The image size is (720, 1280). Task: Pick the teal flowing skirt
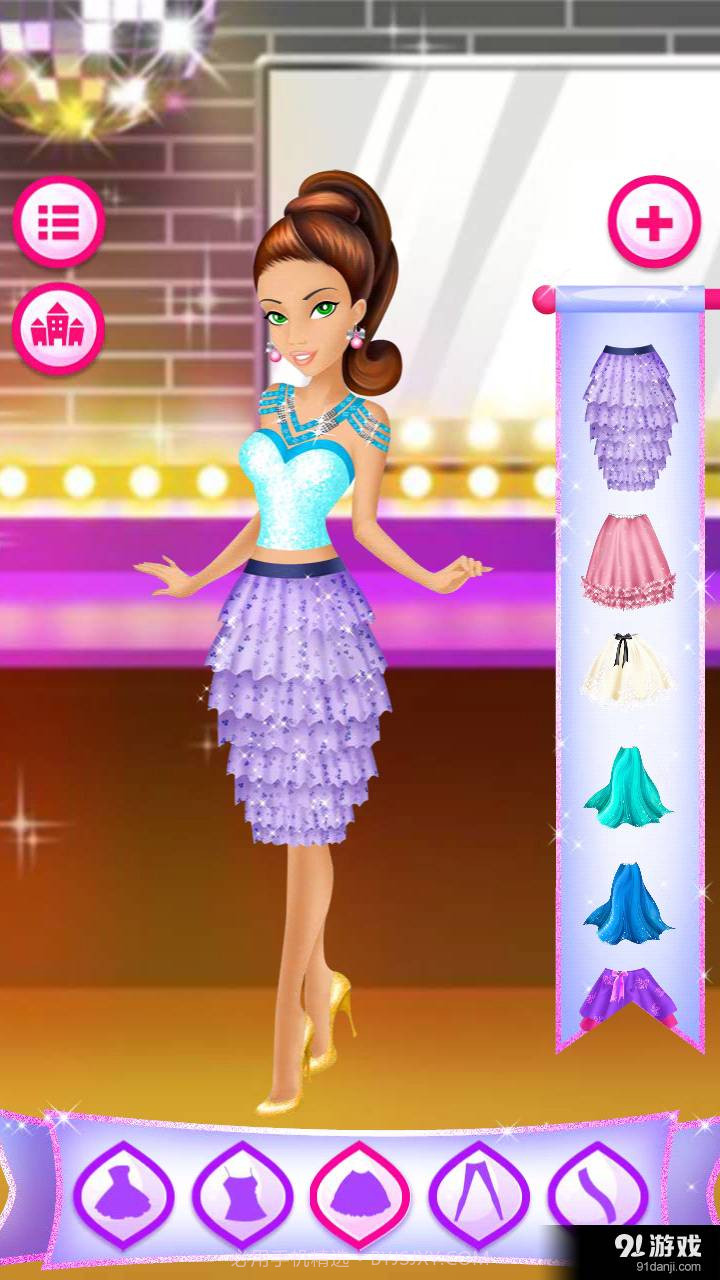coord(627,786)
